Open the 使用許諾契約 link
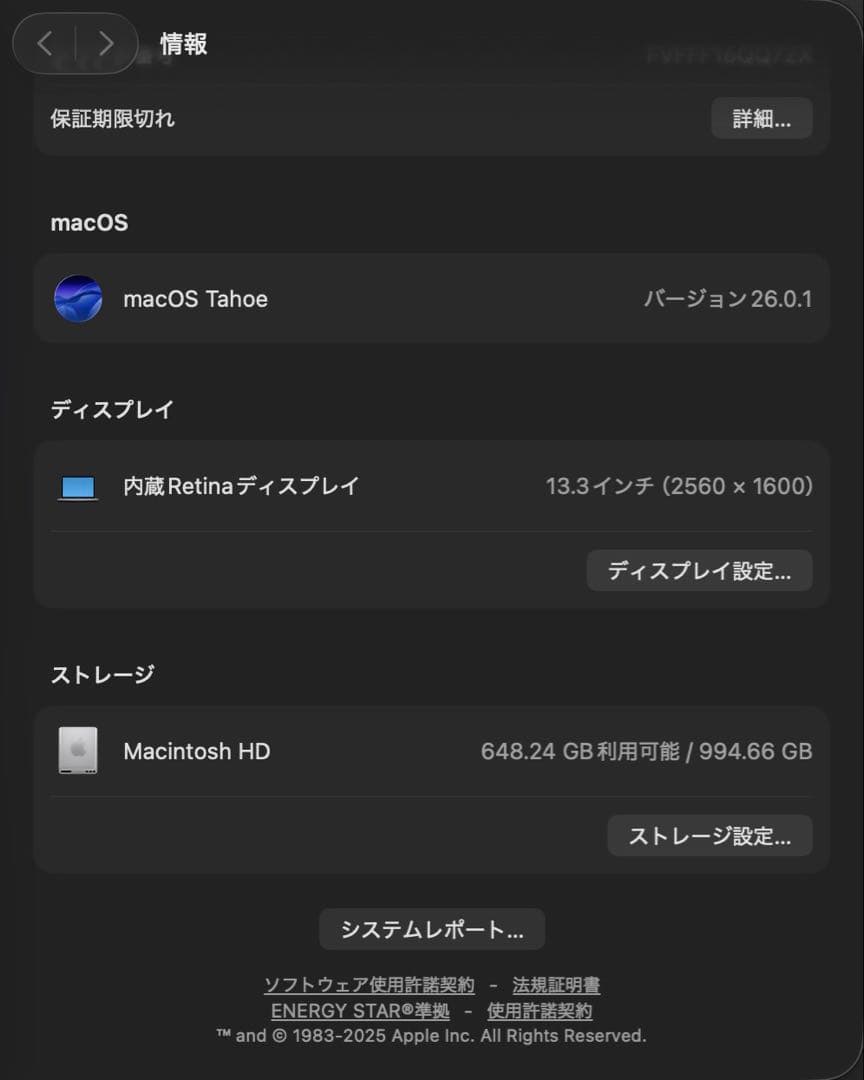 (x=539, y=1011)
